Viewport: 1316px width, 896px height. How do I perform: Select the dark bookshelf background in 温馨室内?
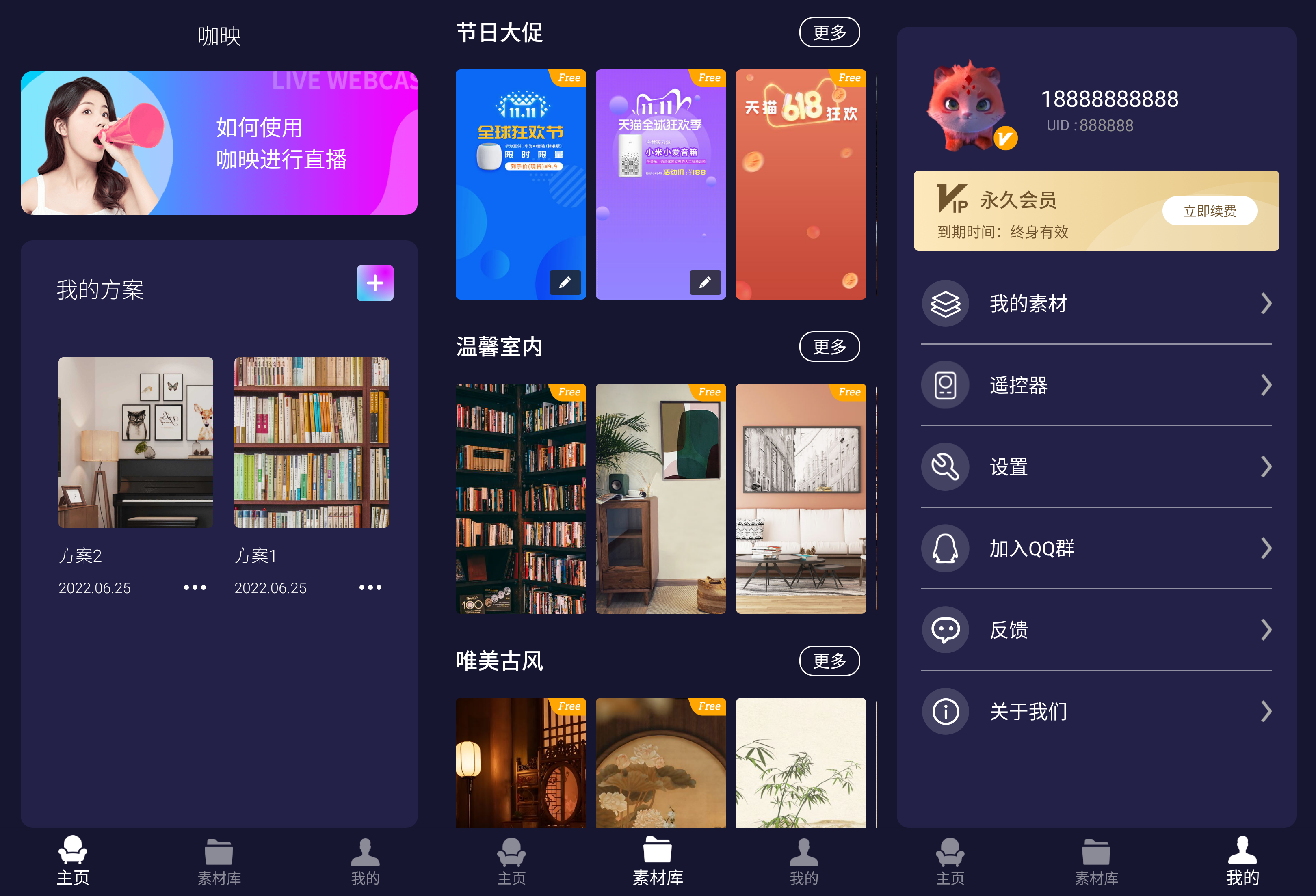click(x=520, y=498)
